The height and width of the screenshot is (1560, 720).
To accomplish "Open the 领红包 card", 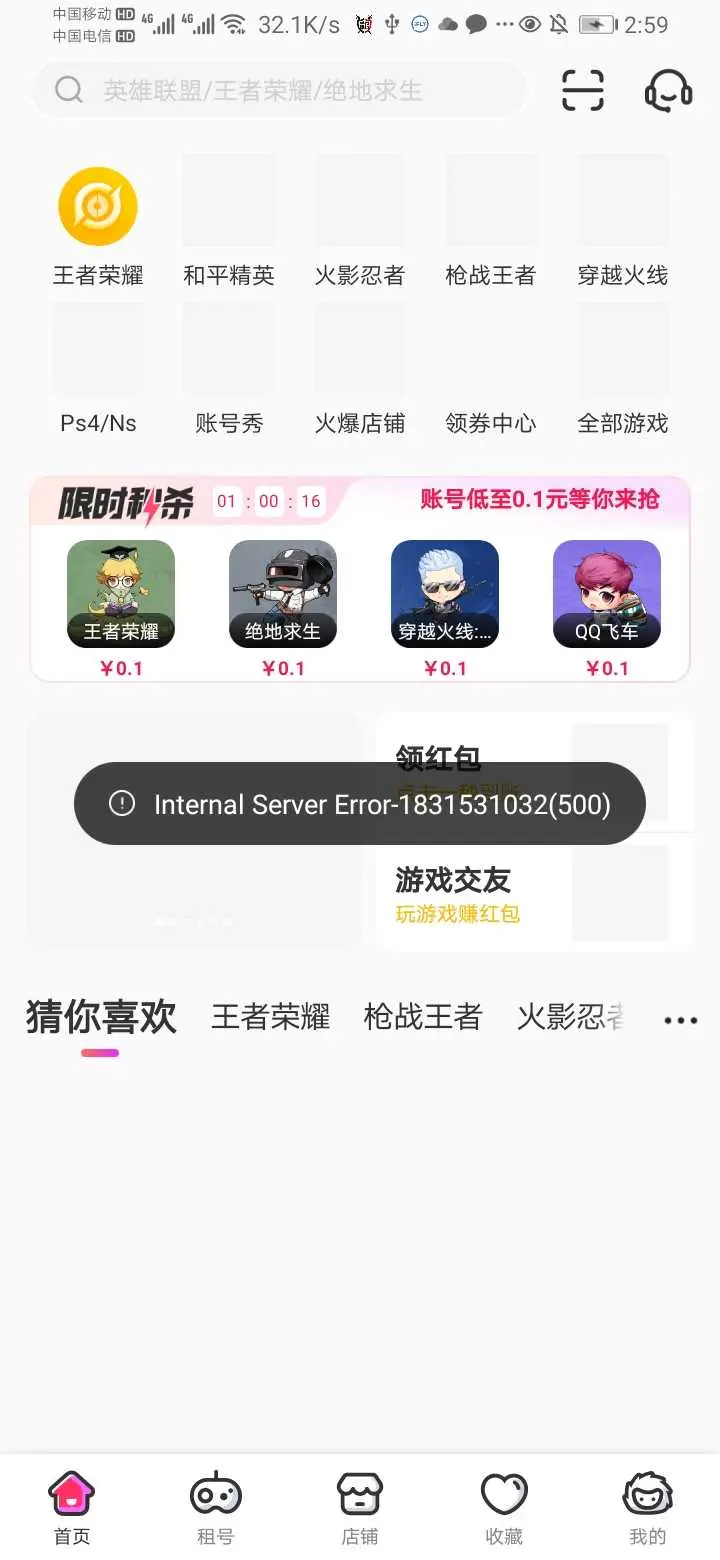I will 534,772.
